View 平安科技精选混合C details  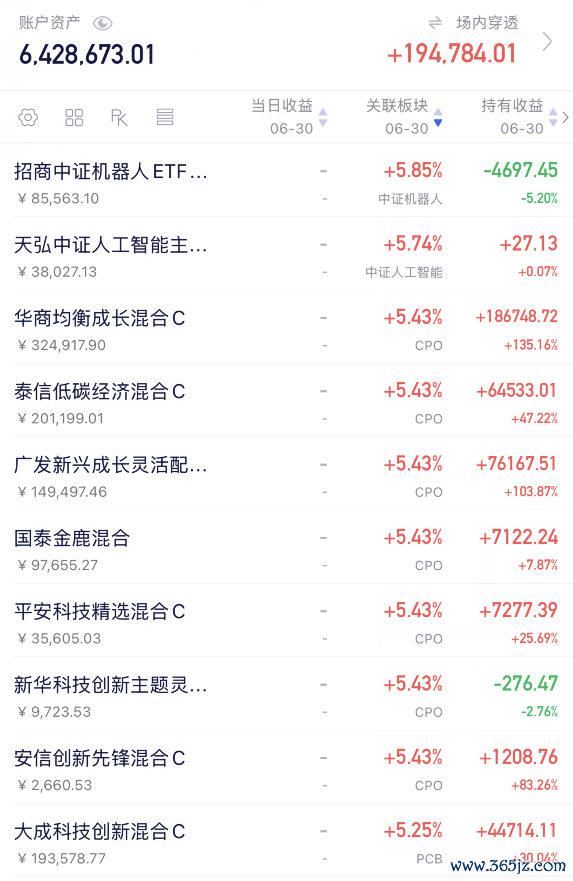[286, 620]
